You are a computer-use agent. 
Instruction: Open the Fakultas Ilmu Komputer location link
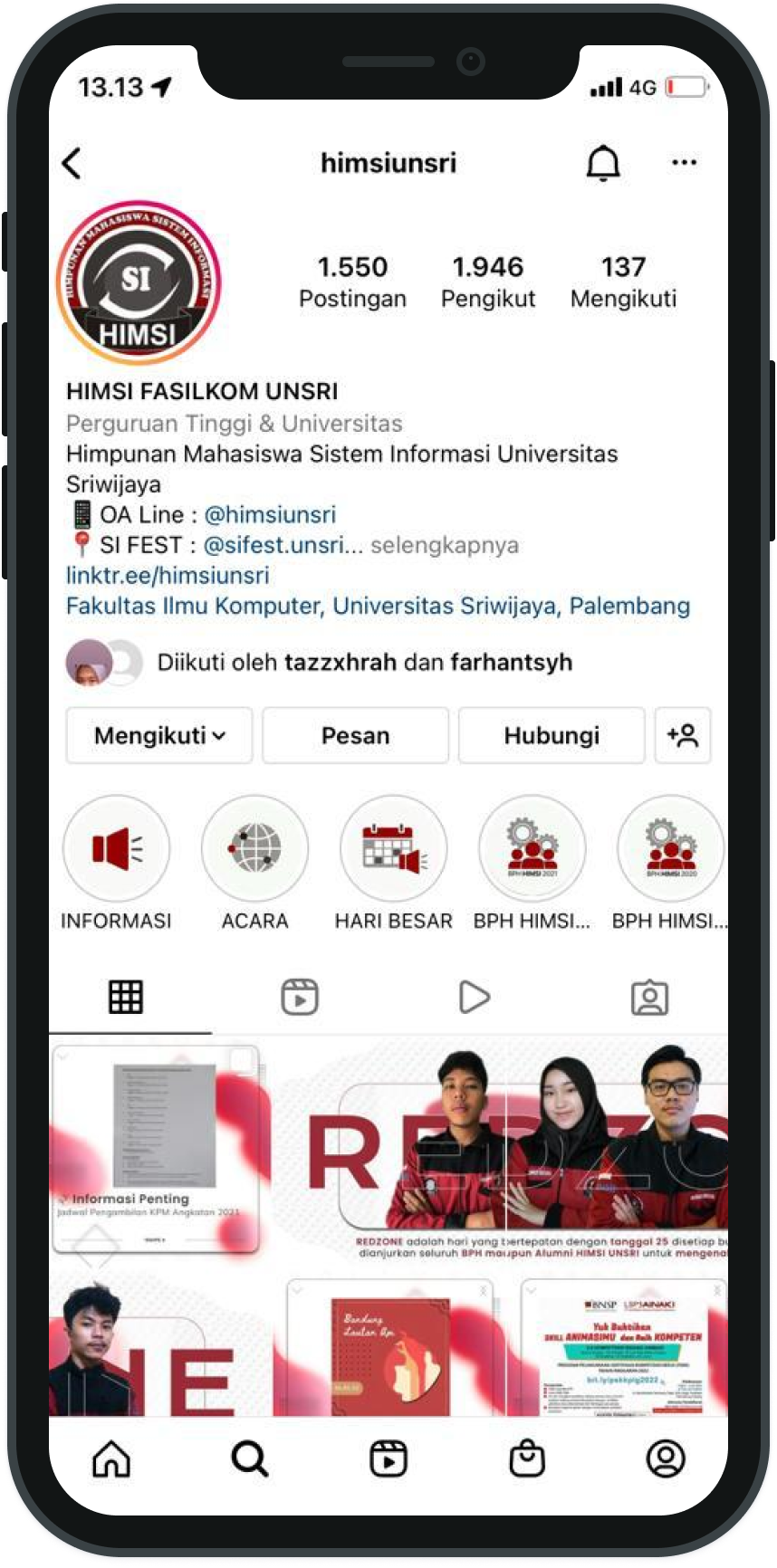(x=378, y=606)
